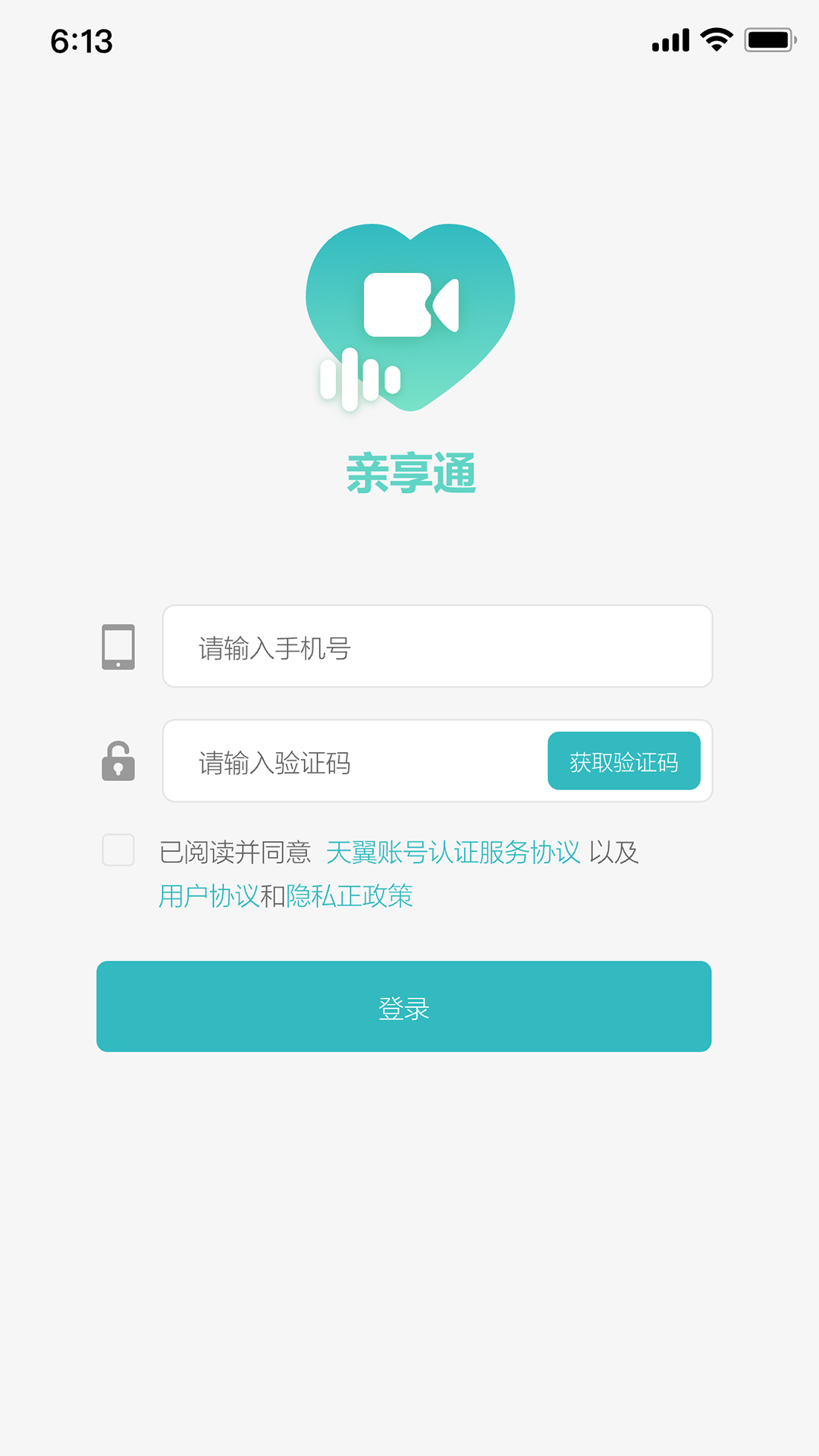Image resolution: width=819 pixels, height=1456 pixels.
Task: Read the 隐私正政策 privacy policy
Action: (x=350, y=896)
